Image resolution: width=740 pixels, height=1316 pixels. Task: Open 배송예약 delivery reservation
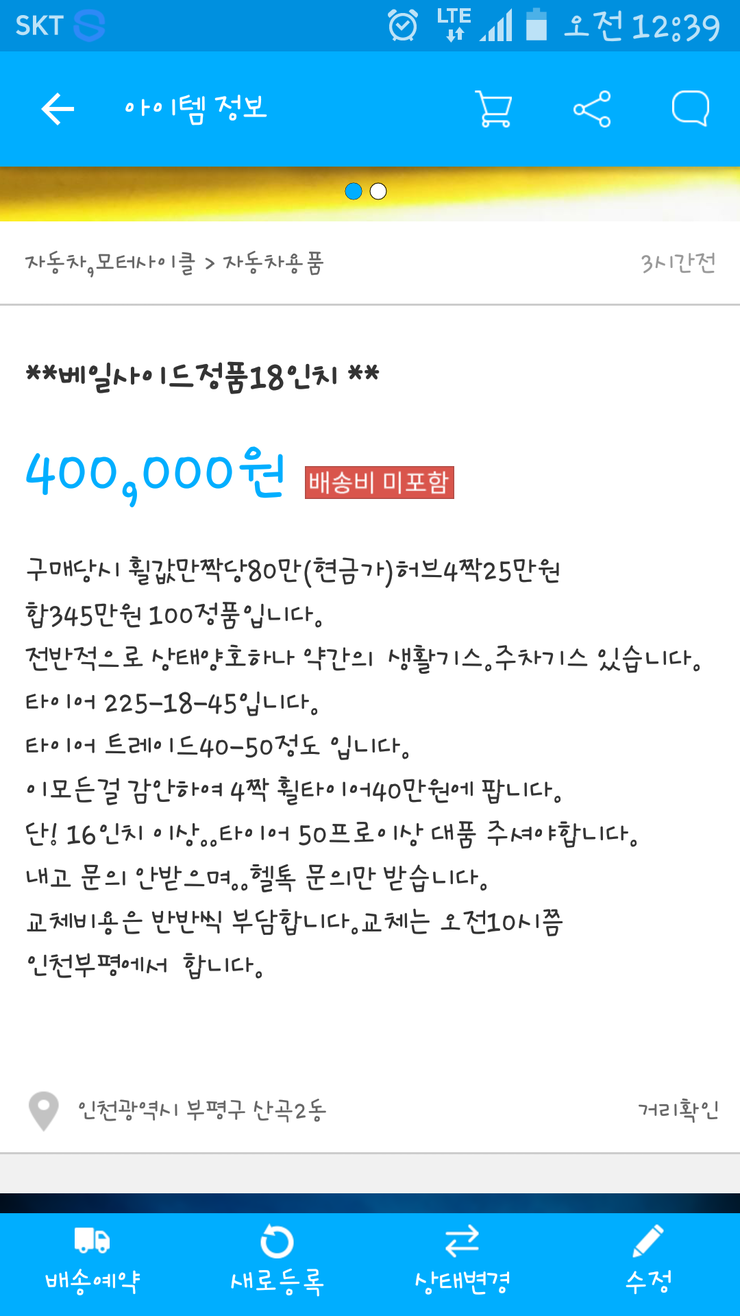pyautogui.click(x=92, y=1260)
